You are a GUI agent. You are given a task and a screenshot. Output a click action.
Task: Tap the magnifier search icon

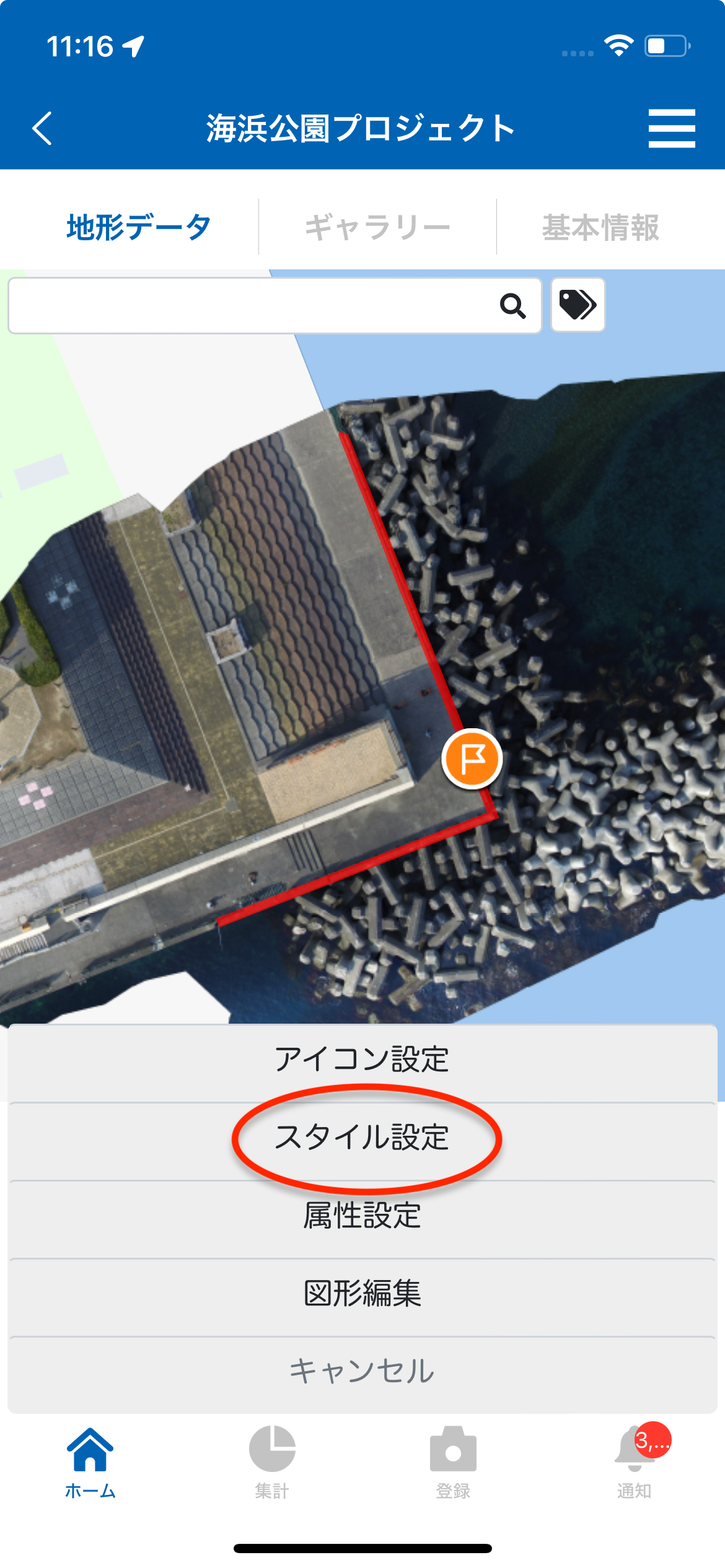(513, 306)
